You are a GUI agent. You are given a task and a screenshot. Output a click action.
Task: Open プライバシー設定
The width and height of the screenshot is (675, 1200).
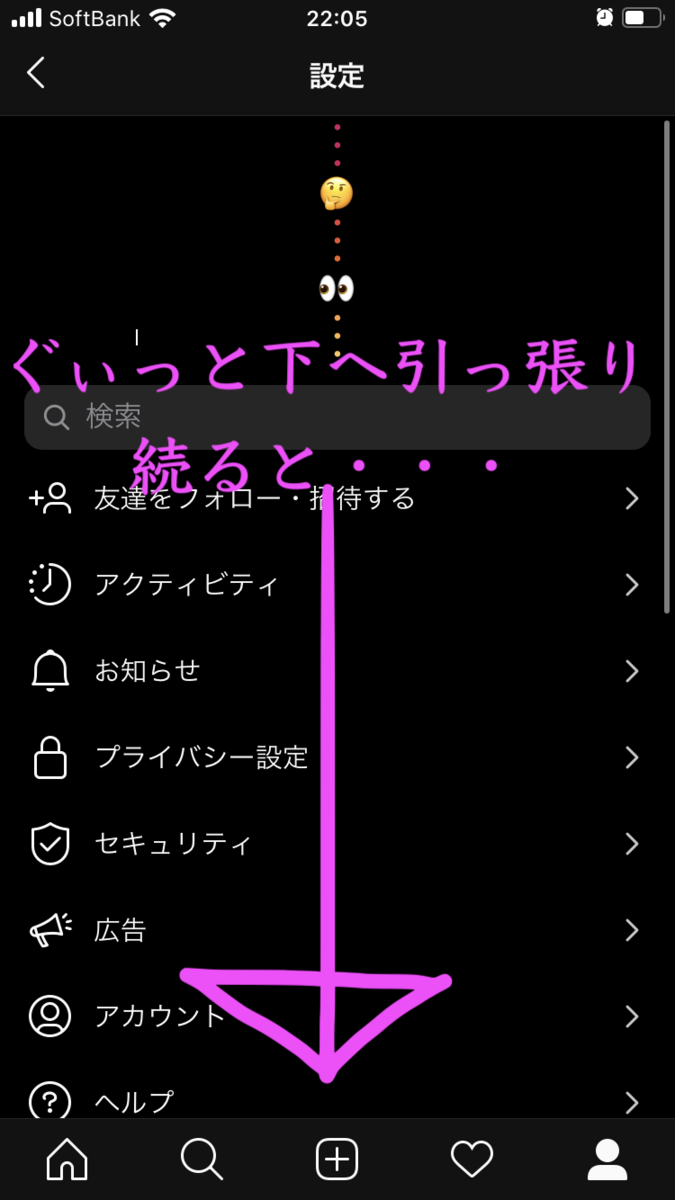coord(337,757)
